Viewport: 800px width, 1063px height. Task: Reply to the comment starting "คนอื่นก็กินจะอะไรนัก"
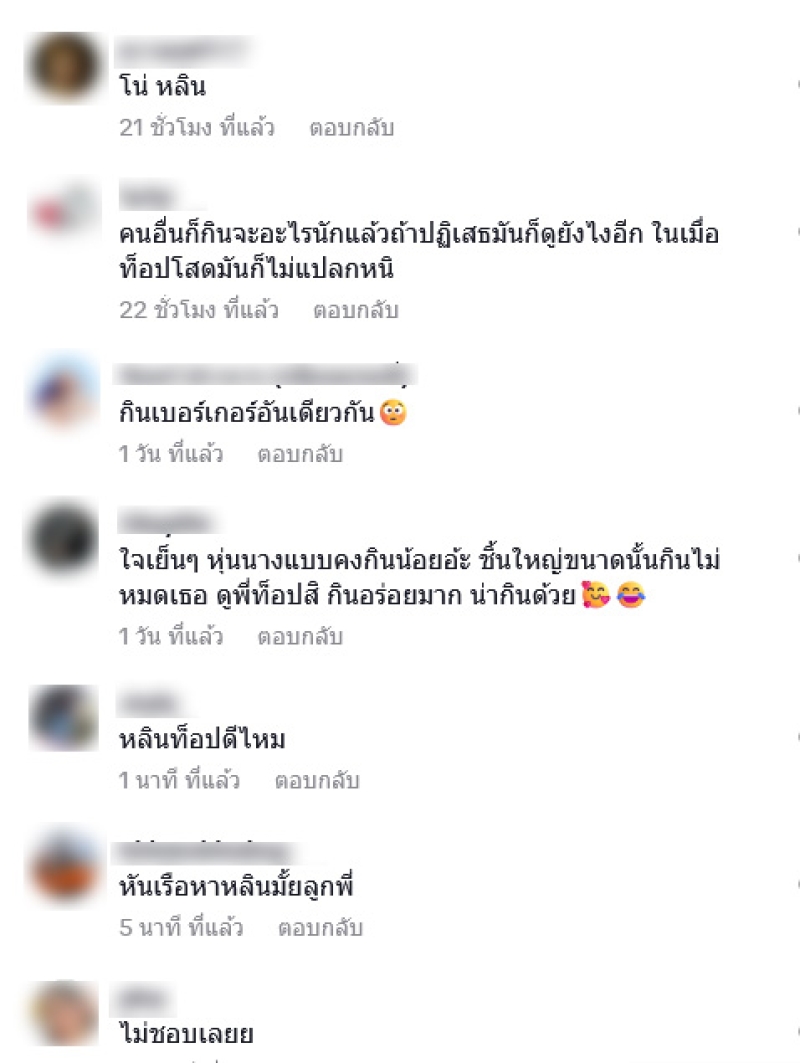click(355, 310)
